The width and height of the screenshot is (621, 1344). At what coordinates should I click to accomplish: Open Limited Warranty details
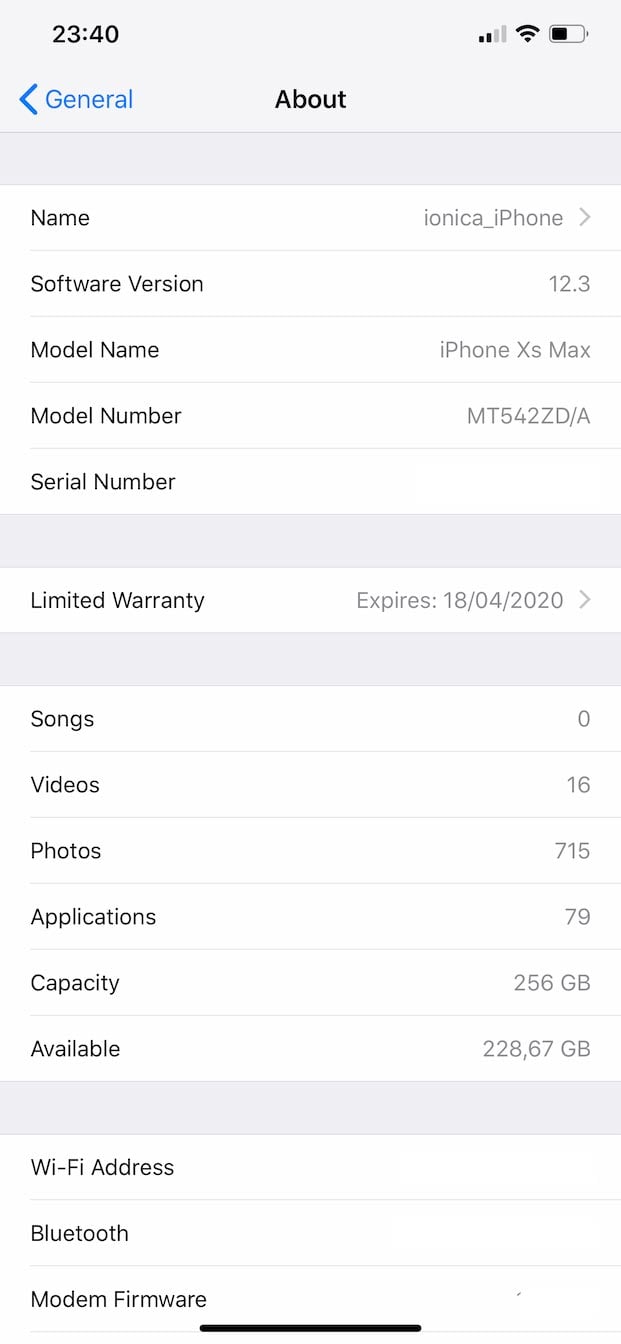coord(310,600)
